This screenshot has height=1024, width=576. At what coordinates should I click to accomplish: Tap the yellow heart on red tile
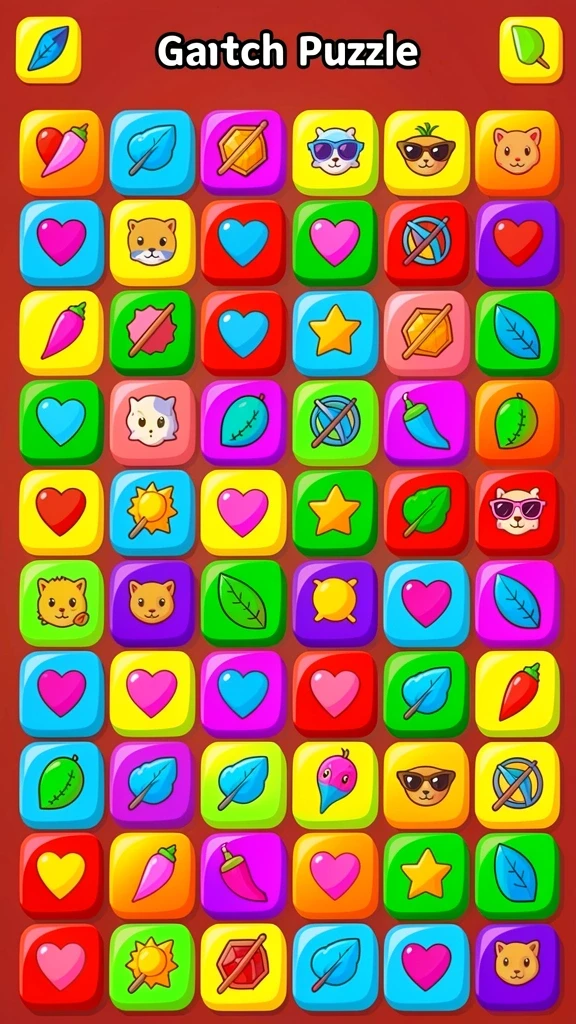point(61,874)
